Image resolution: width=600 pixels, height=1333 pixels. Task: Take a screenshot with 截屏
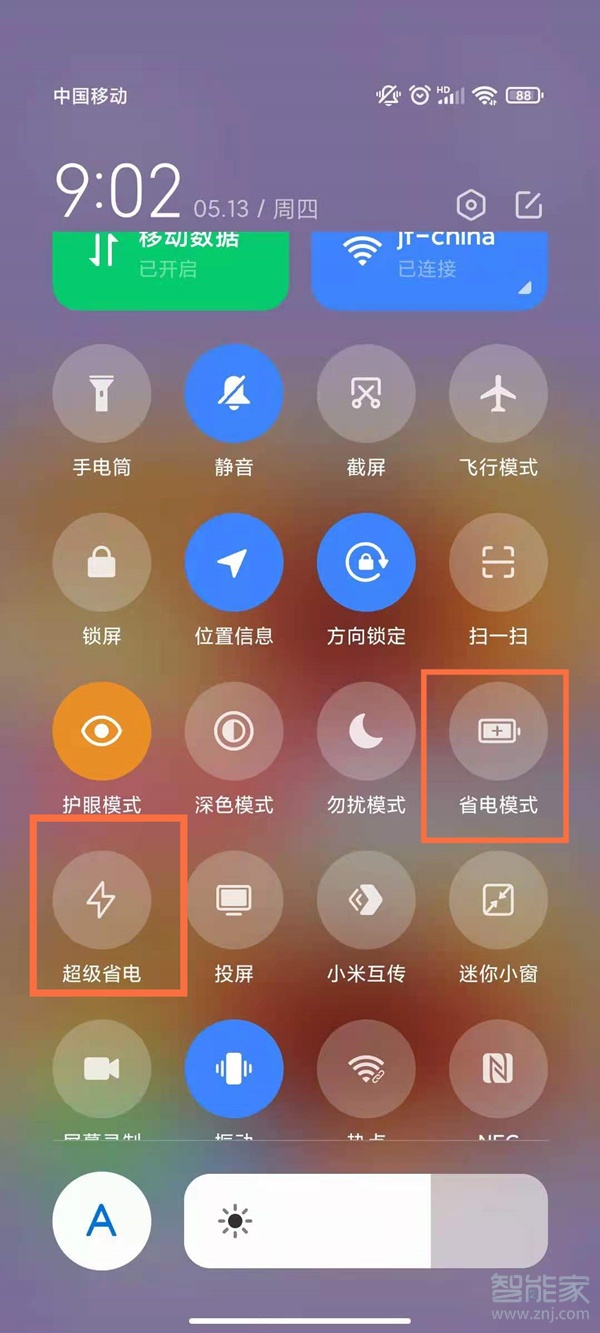point(366,395)
